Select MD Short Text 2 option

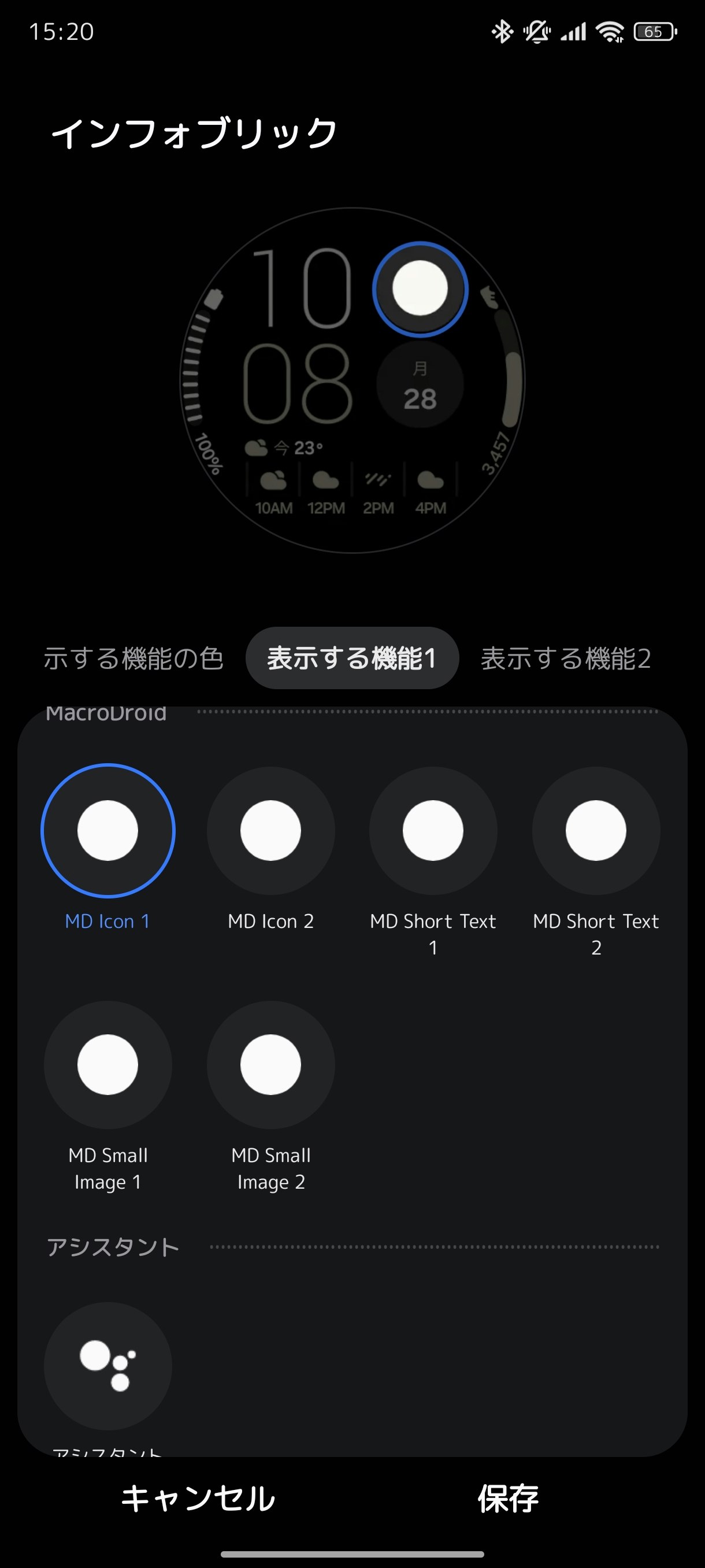pos(596,830)
